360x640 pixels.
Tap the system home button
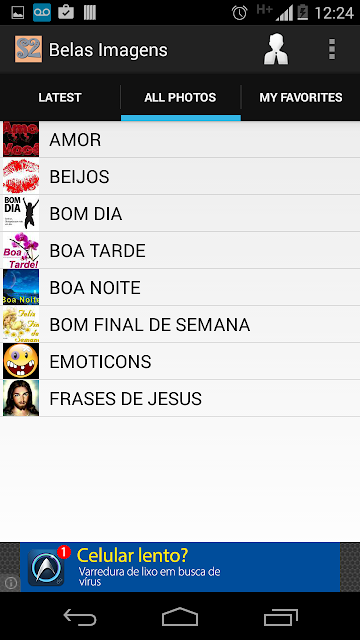(x=180, y=617)
